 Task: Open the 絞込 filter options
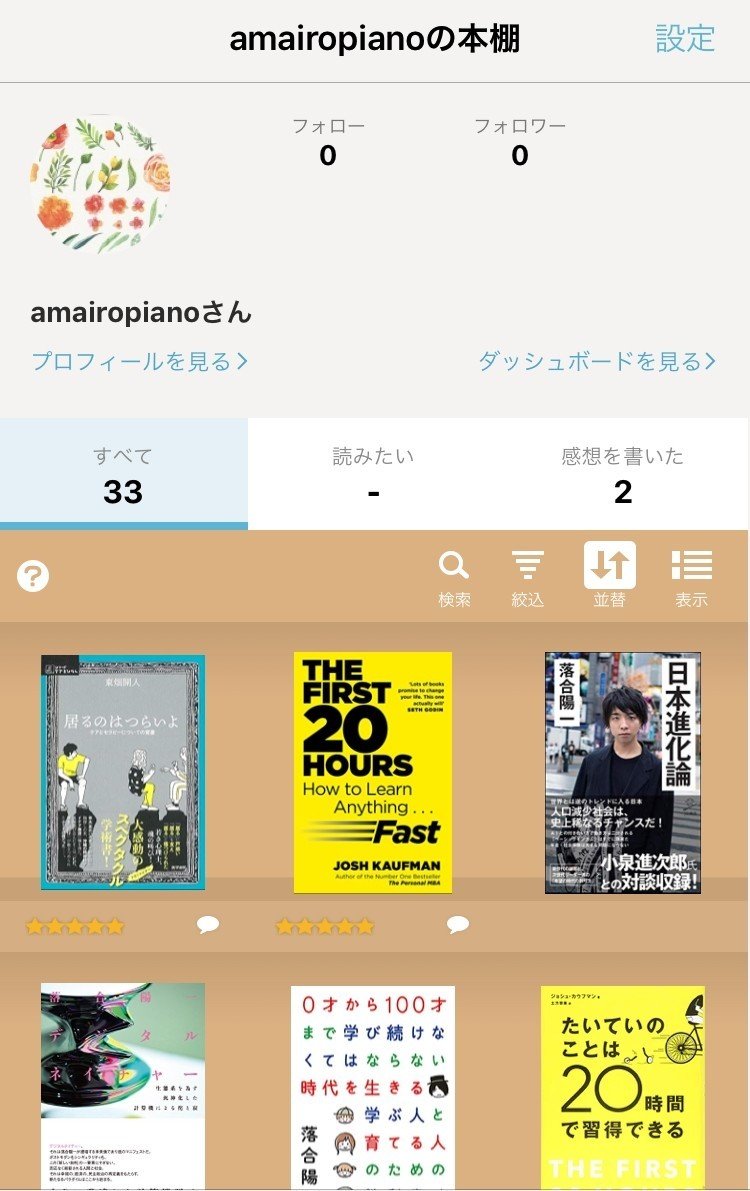528,578
